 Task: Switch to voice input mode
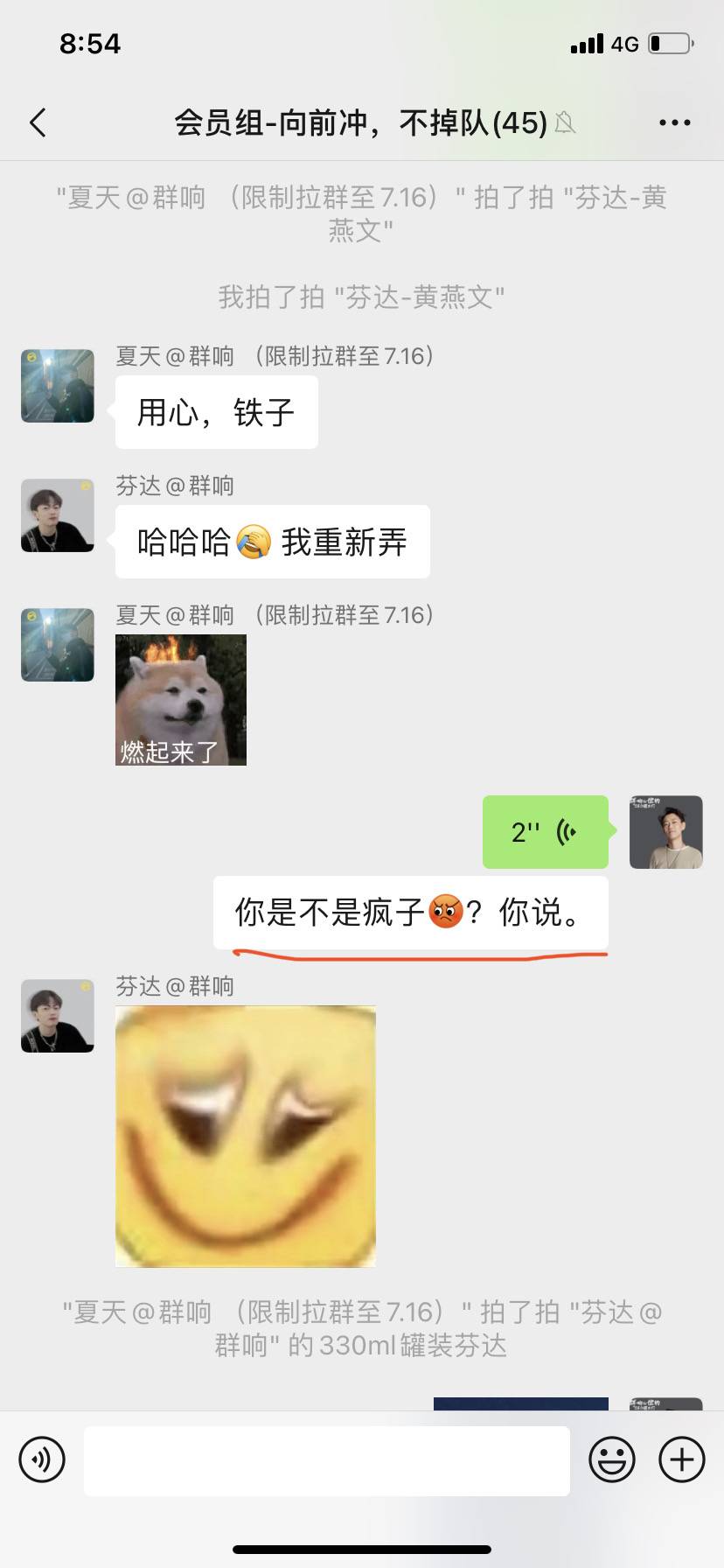click(x=42, y=1460)
